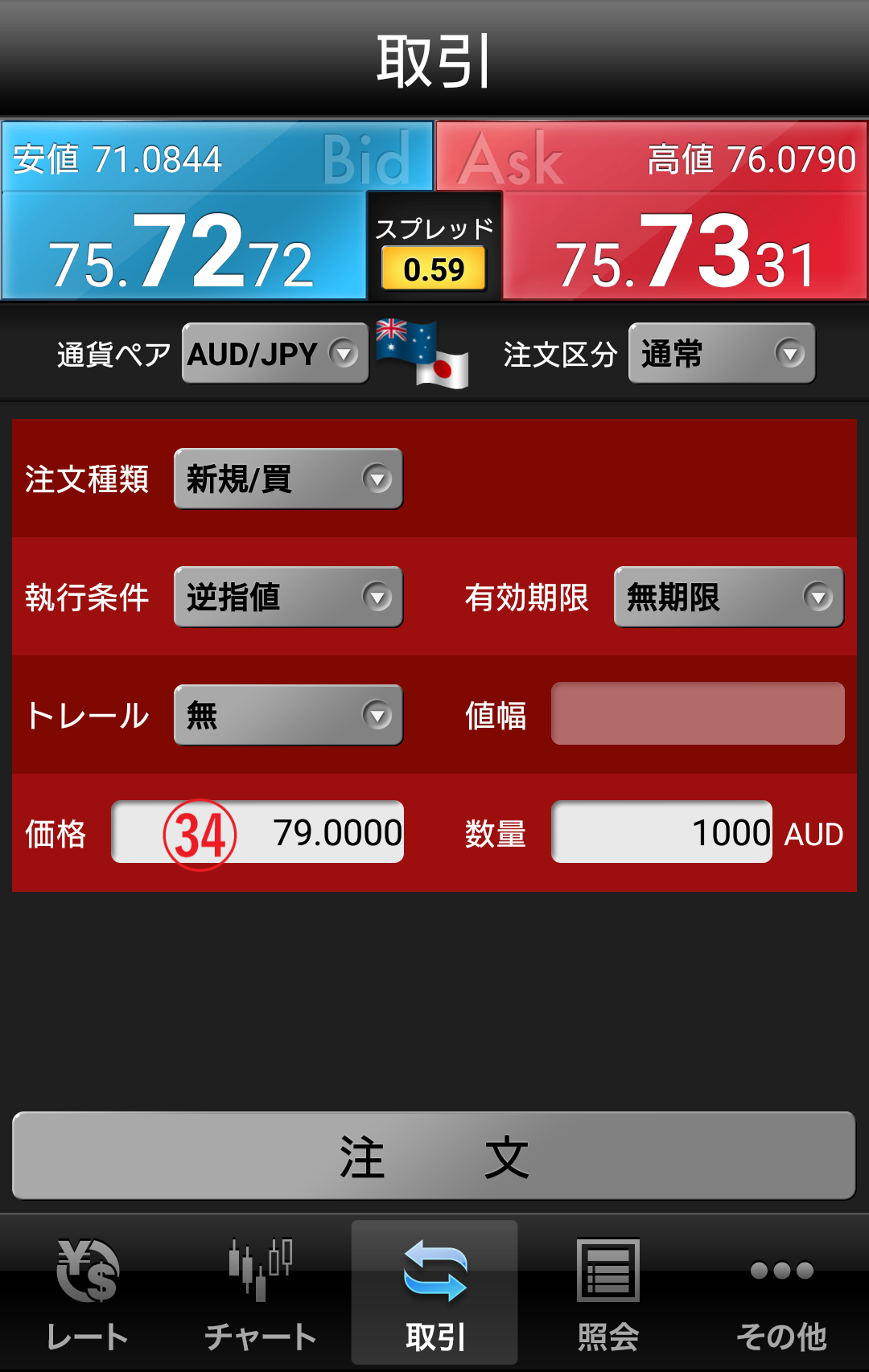Expand the 注文種類 dropdown showing 新規/買

click(288, 479)
